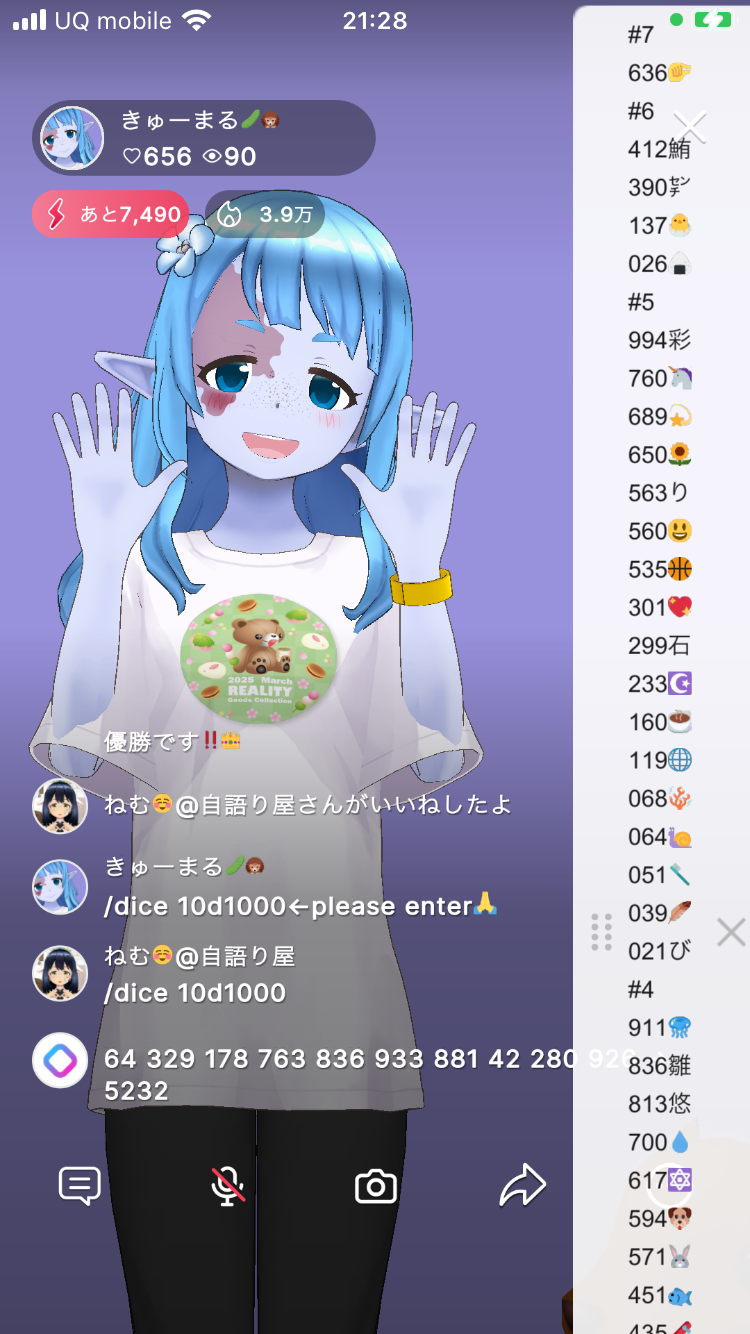Take a screenshot with the camera icon
The image size is (750, 1334).
376,1187
